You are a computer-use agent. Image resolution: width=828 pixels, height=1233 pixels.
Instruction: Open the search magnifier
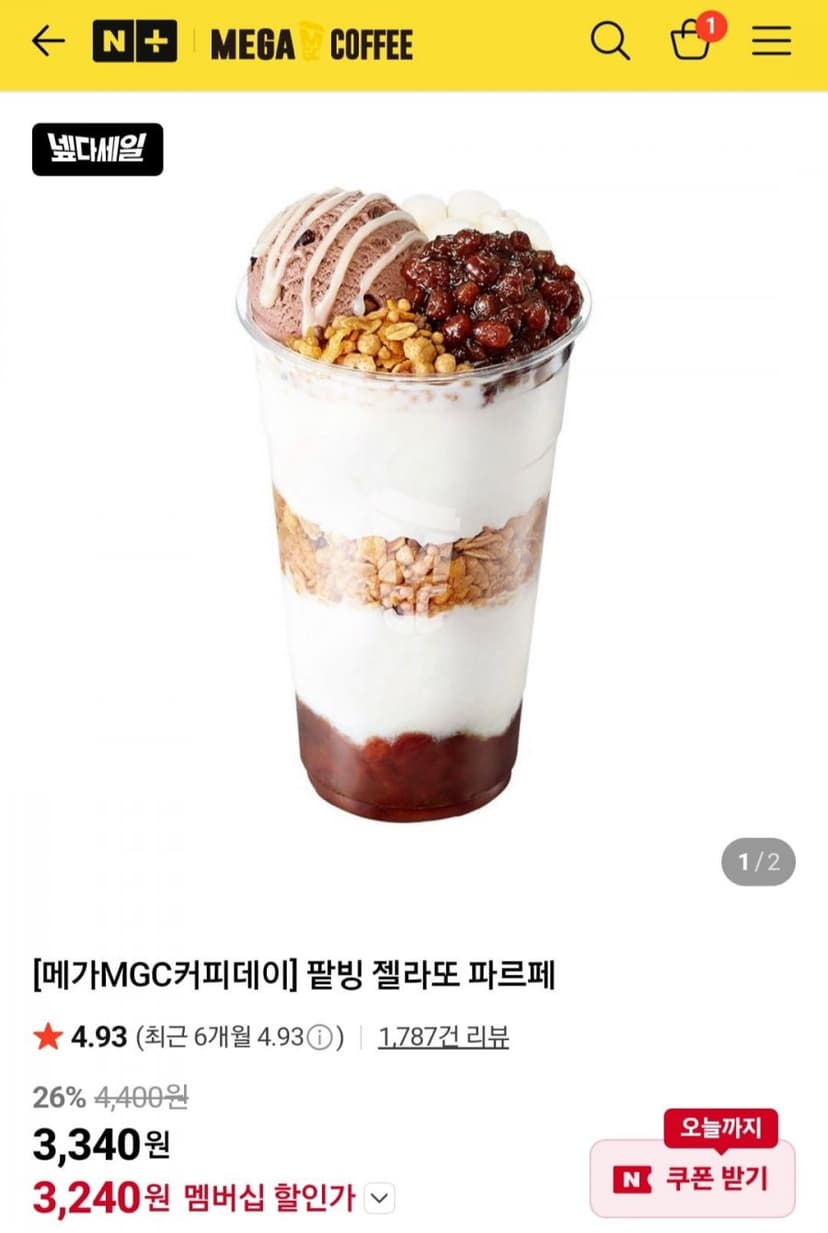(x=609, y=41)
